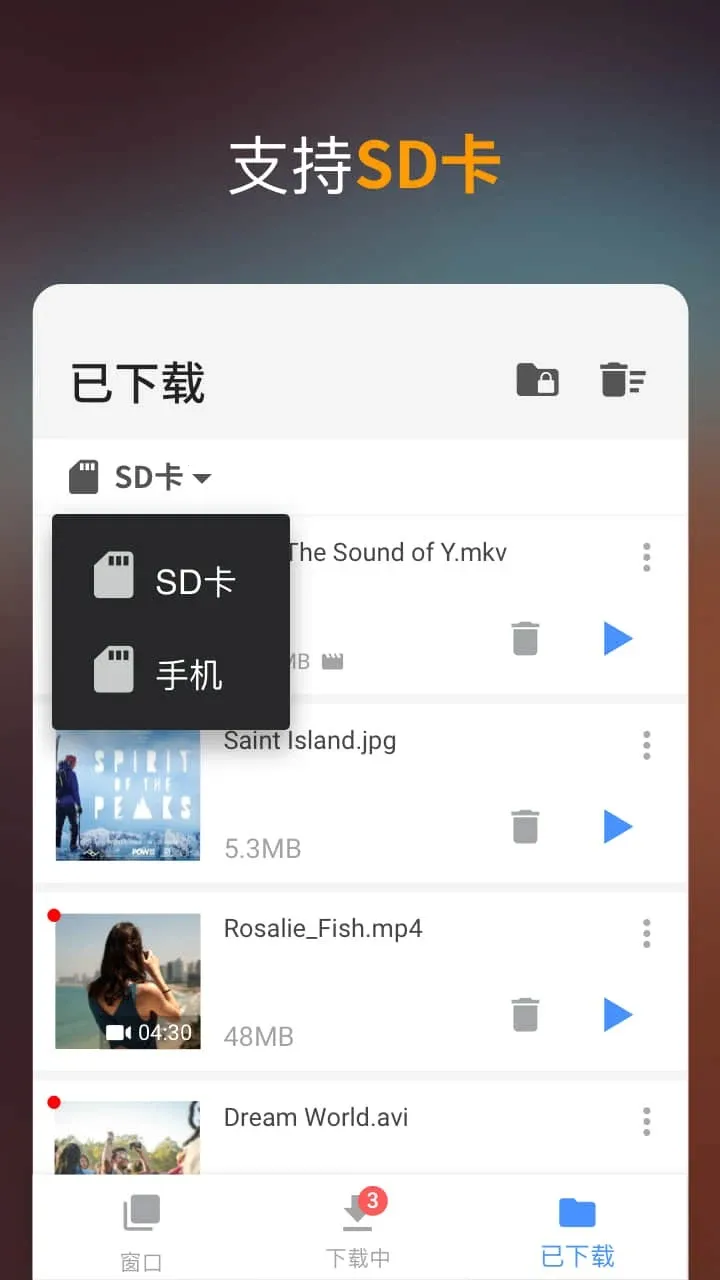This screenshot has height=1280, width=720.
Task: Click the batch delete trash icon
Action: coord(623,380)
